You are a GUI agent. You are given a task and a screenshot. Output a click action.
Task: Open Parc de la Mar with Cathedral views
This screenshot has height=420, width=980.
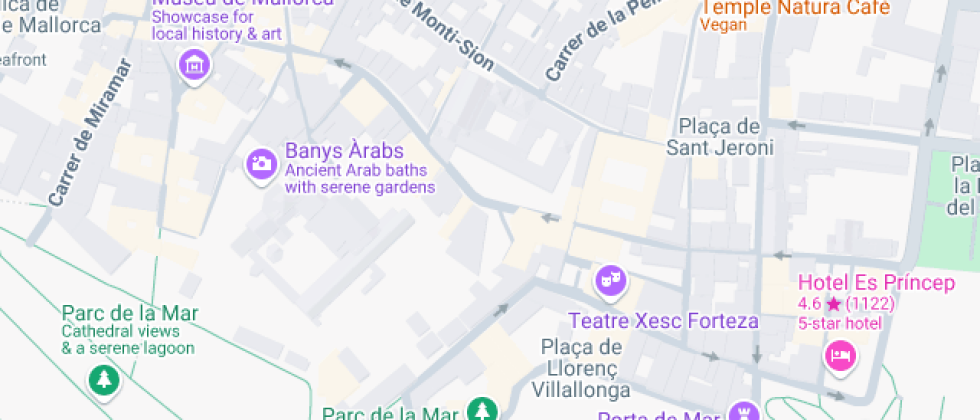coord(102,378)
